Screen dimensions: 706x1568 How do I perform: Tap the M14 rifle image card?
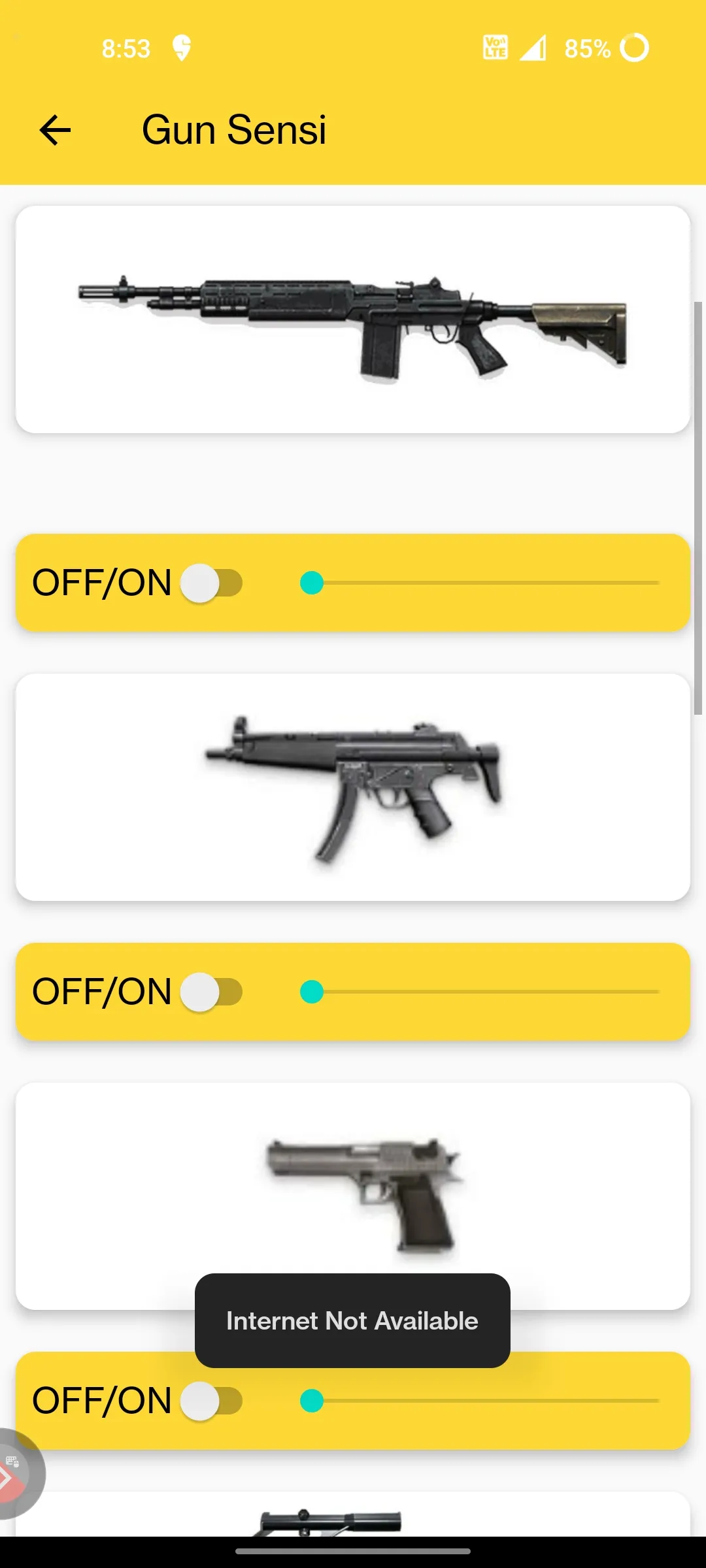coord(352,318)
